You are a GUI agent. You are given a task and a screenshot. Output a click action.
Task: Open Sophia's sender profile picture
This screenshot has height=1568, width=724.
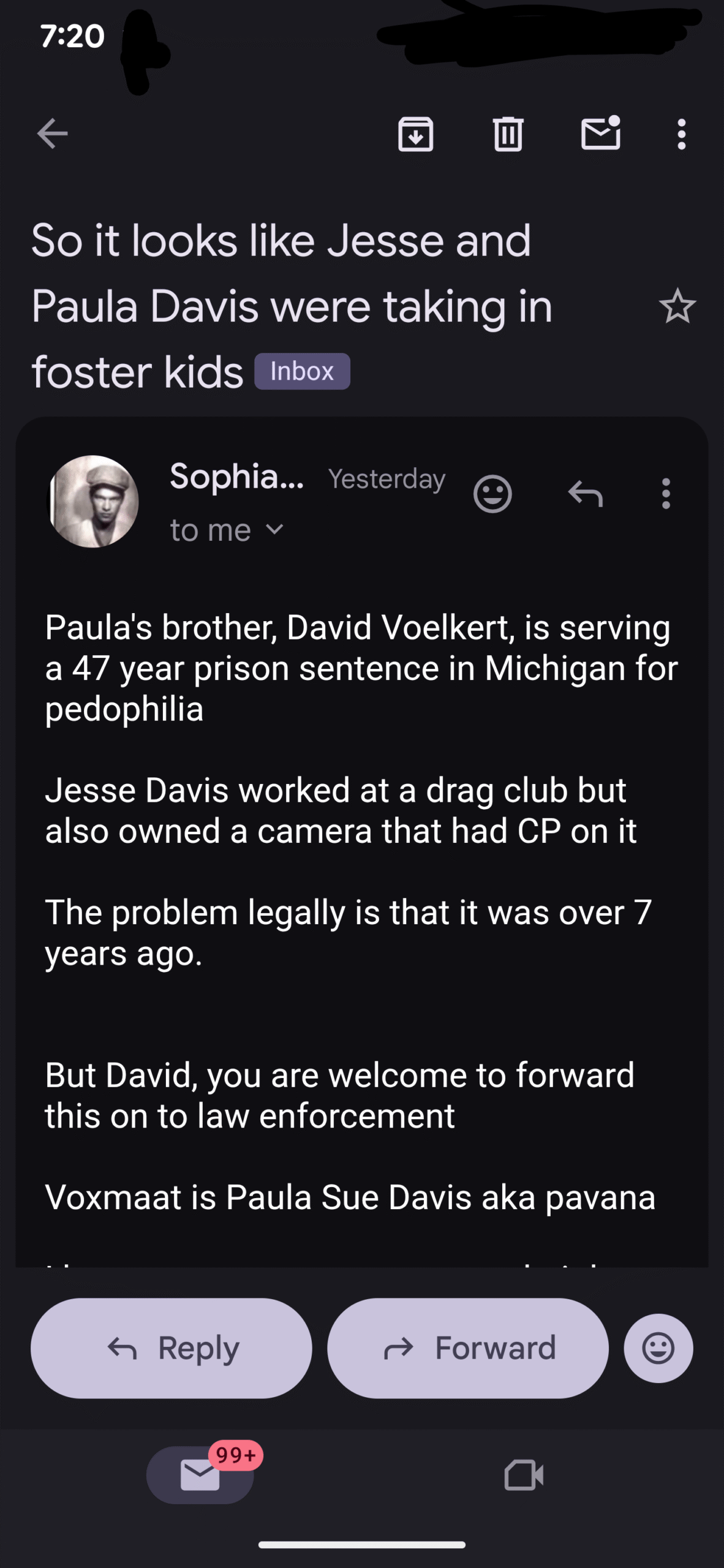coord(93,501)
